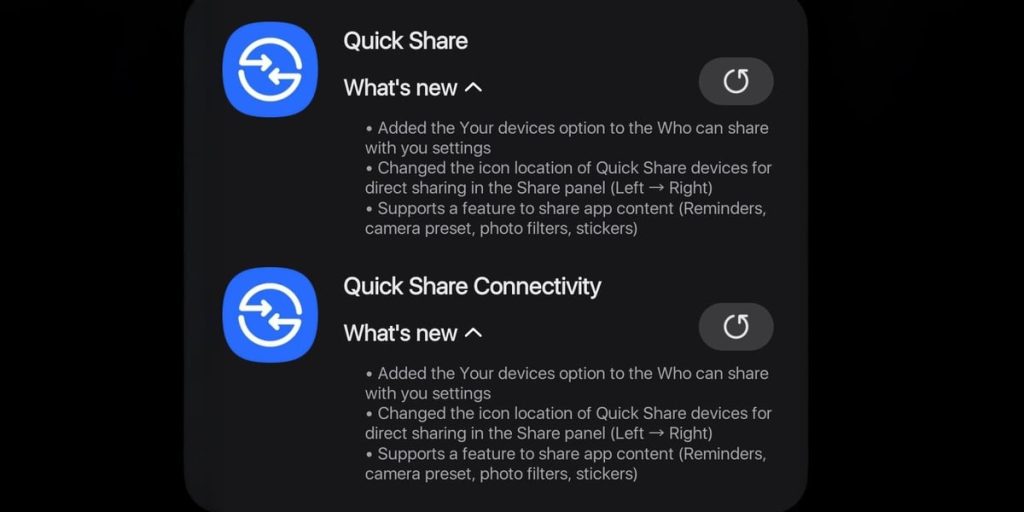Collapse What's new under Quick Share
The width and height of the screenshot is (1024, 512).
pos(413,88)
